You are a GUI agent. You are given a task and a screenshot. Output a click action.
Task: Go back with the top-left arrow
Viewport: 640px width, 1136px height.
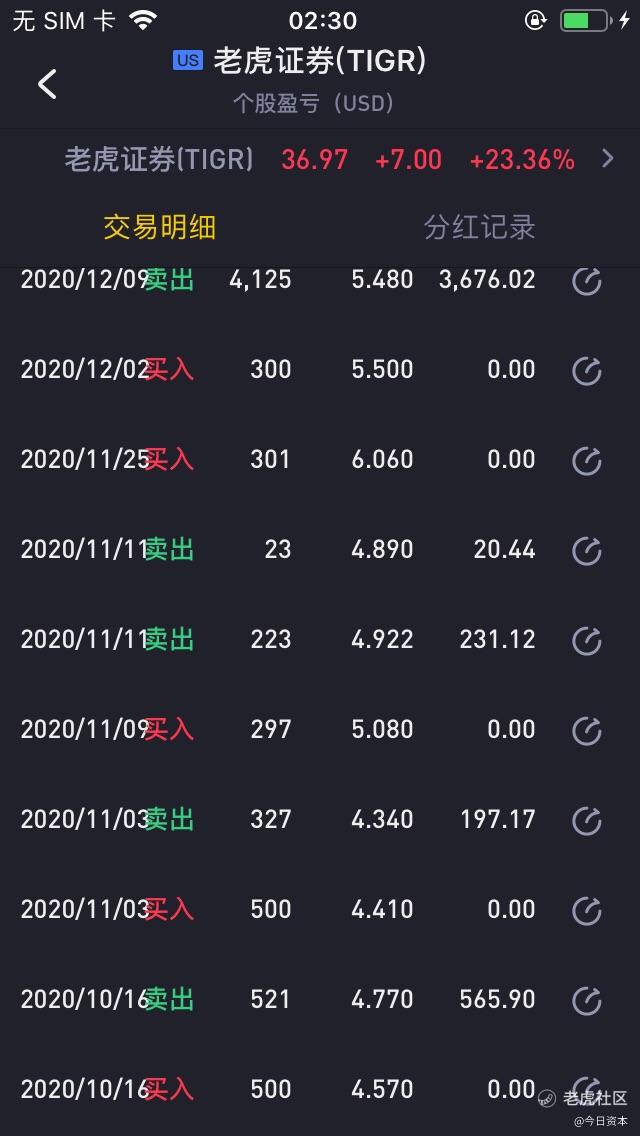tap(47, 84)
